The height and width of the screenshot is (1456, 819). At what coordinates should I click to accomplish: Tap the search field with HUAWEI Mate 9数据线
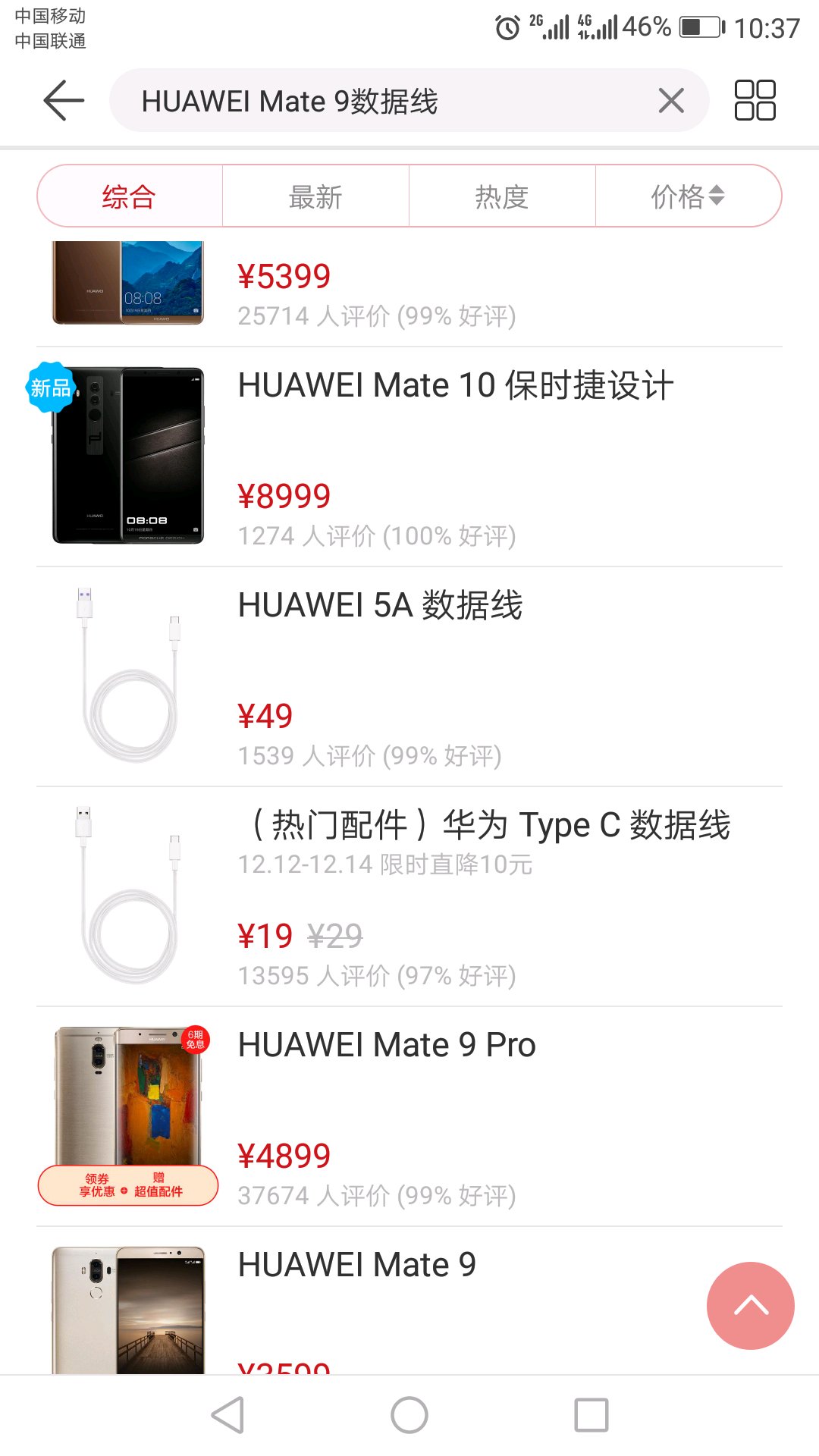379,101
